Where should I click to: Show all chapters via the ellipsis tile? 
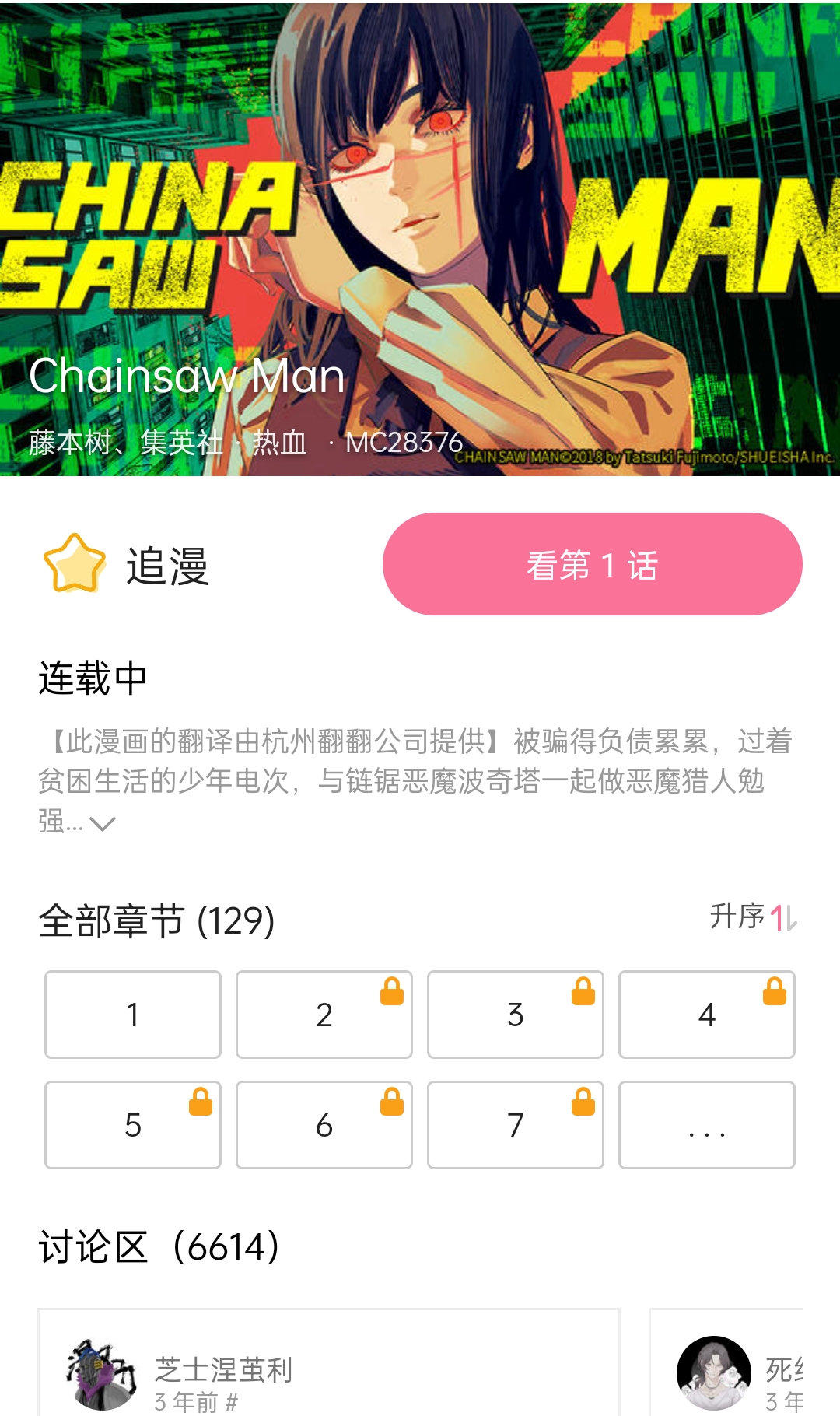pos(707,1125)
